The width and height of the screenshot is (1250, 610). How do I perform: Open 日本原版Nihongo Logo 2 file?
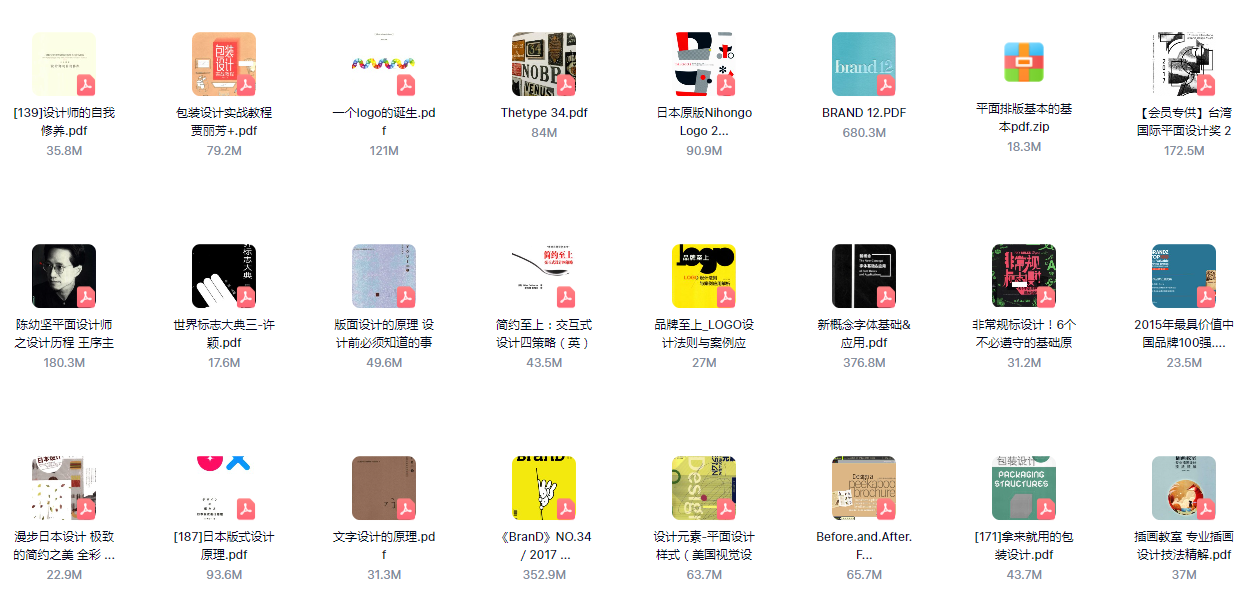click(704, 64)
